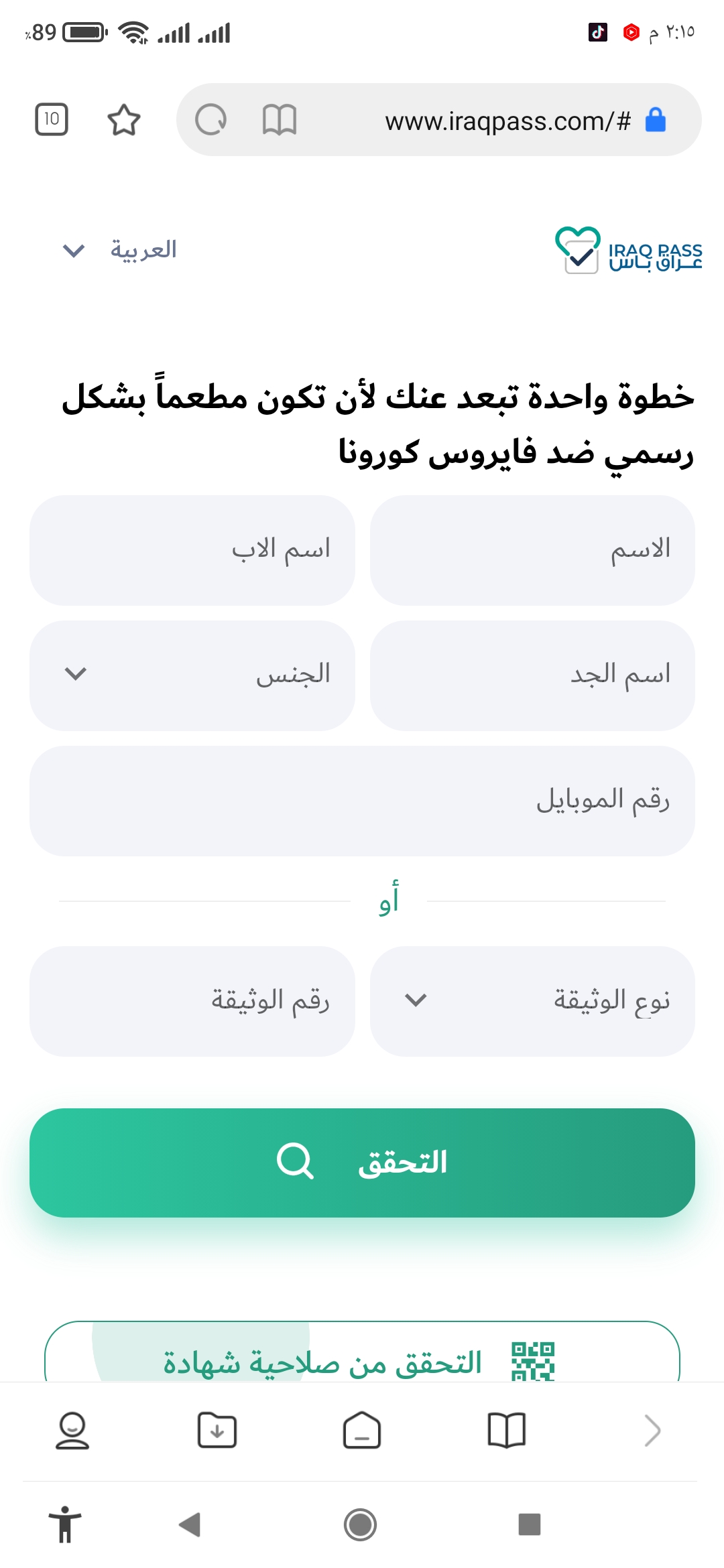Focus the رقم الموبايل mobile number field
This screenshot has width=724, height=1568.
[x=362, y=801]
